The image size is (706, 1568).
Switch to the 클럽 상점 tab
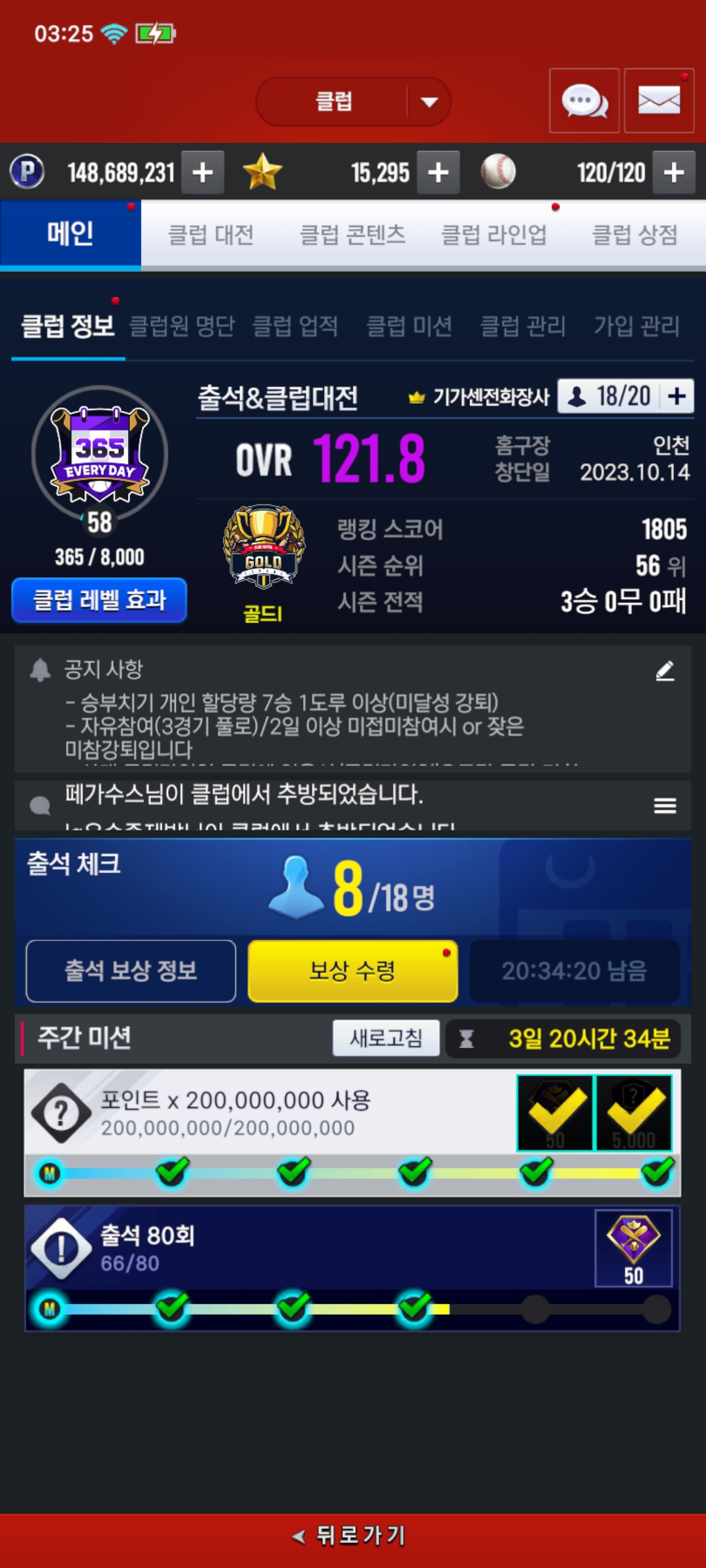coord(635,235)
